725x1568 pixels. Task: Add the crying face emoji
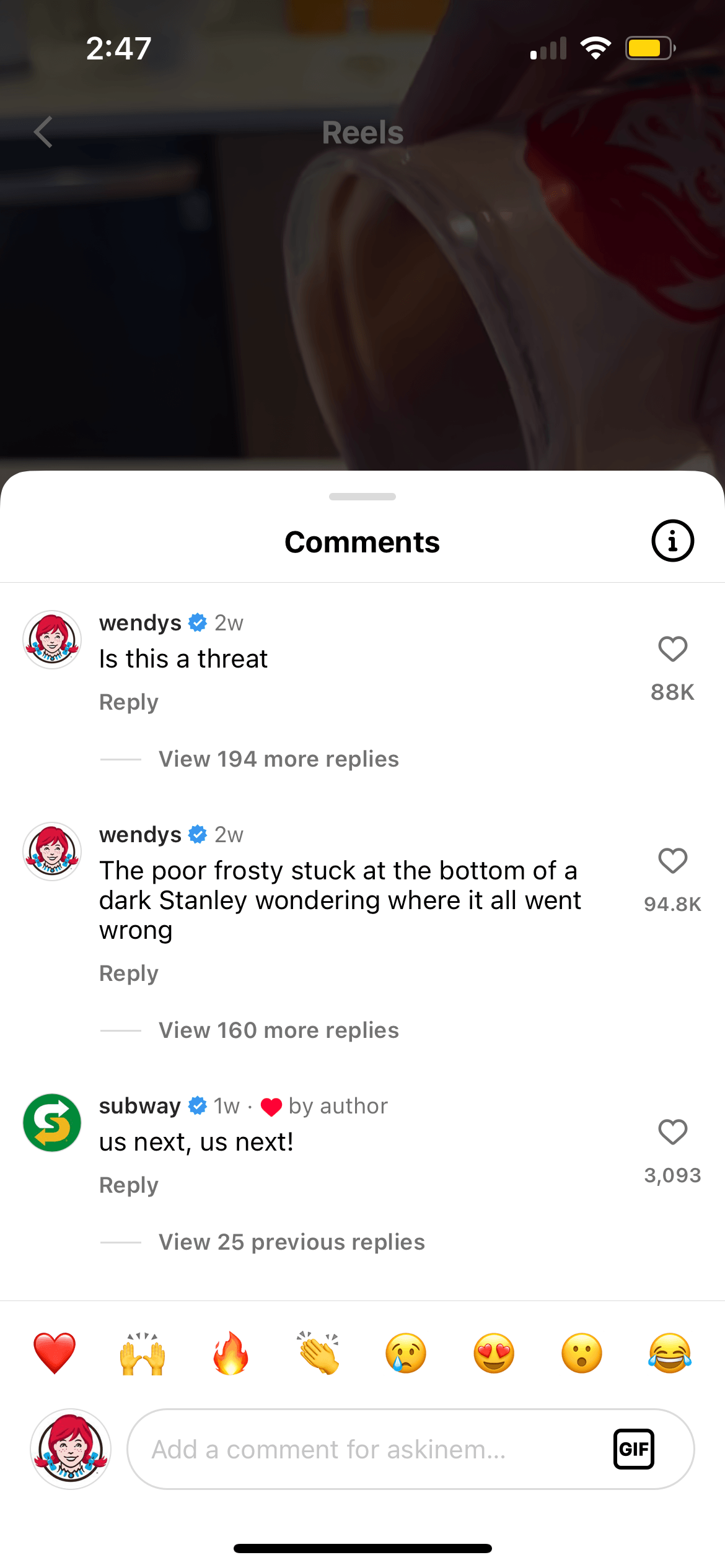(x=406, y=1353)
